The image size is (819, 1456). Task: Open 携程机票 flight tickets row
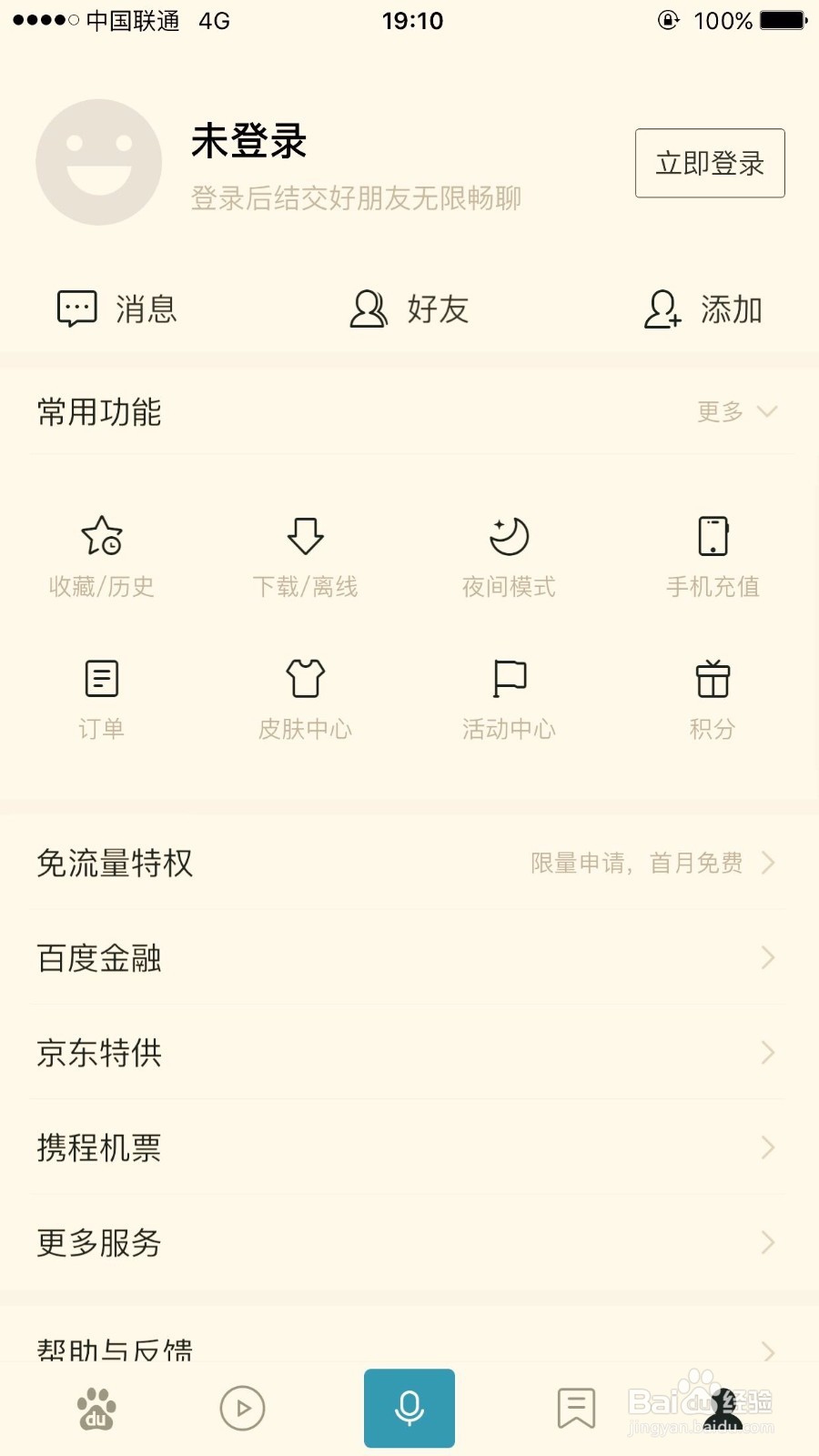tap(409, 1148)
